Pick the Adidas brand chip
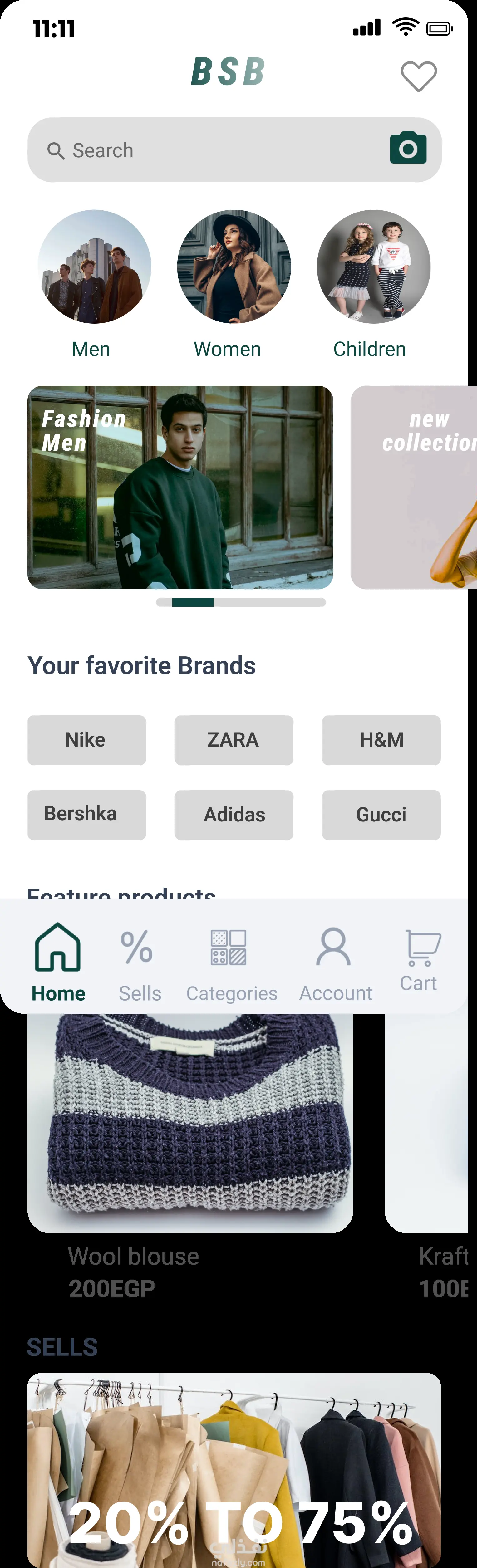The width and height of the screenshot is (477, 1568). (234, 815)
